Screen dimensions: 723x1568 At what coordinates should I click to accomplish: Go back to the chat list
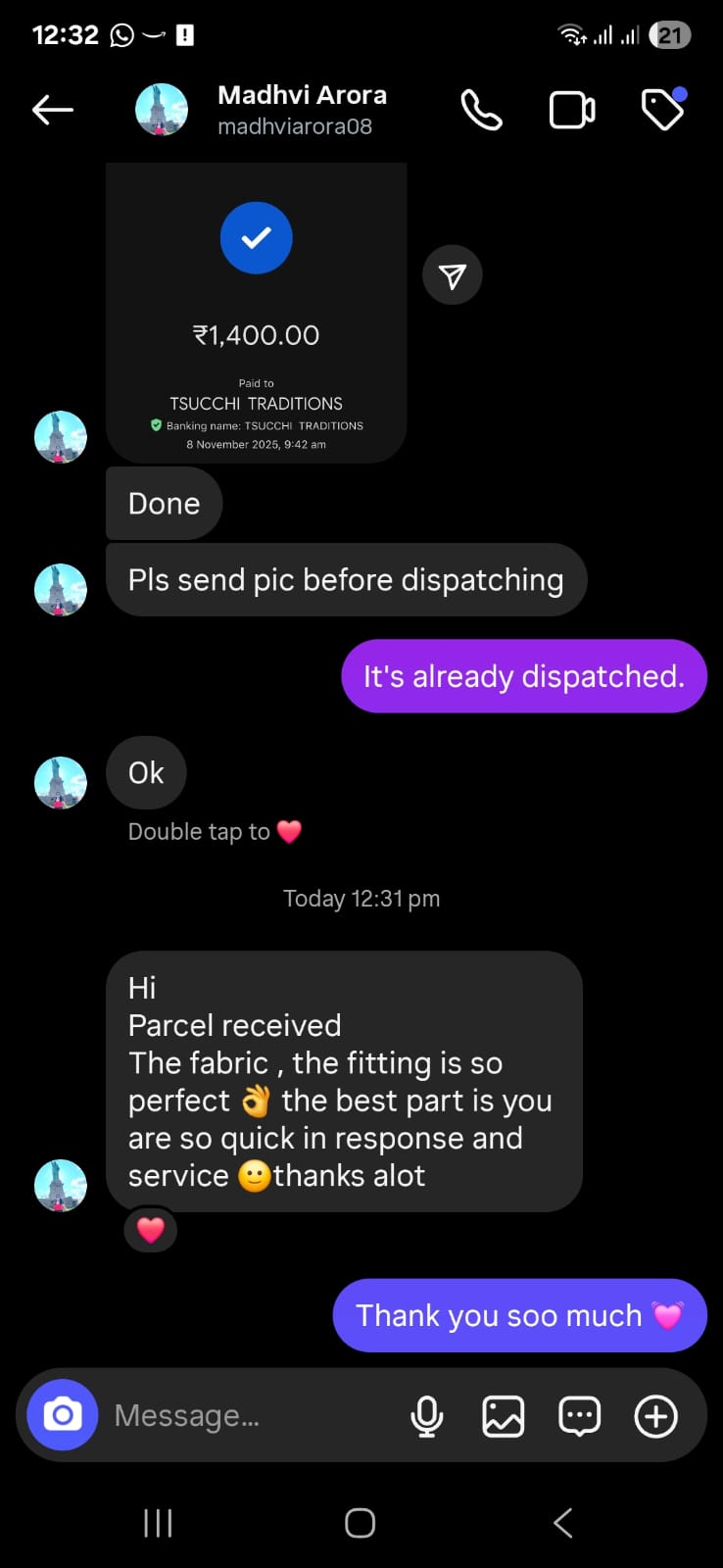[x=53, y=110]
